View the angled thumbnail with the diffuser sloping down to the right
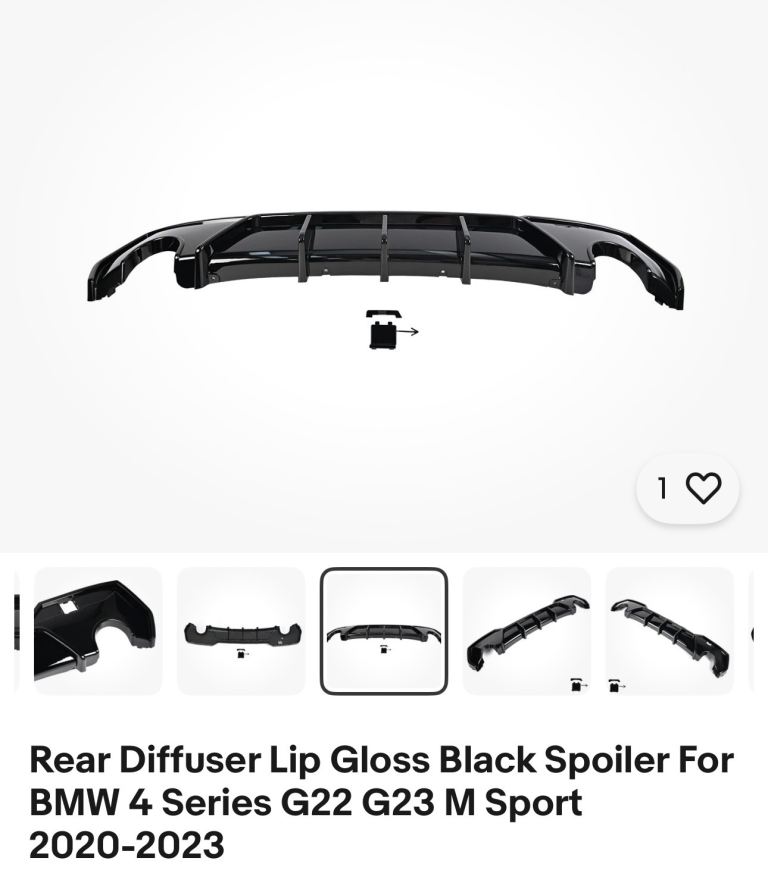This screenshot has height=886, width=768. coord(669,631)
